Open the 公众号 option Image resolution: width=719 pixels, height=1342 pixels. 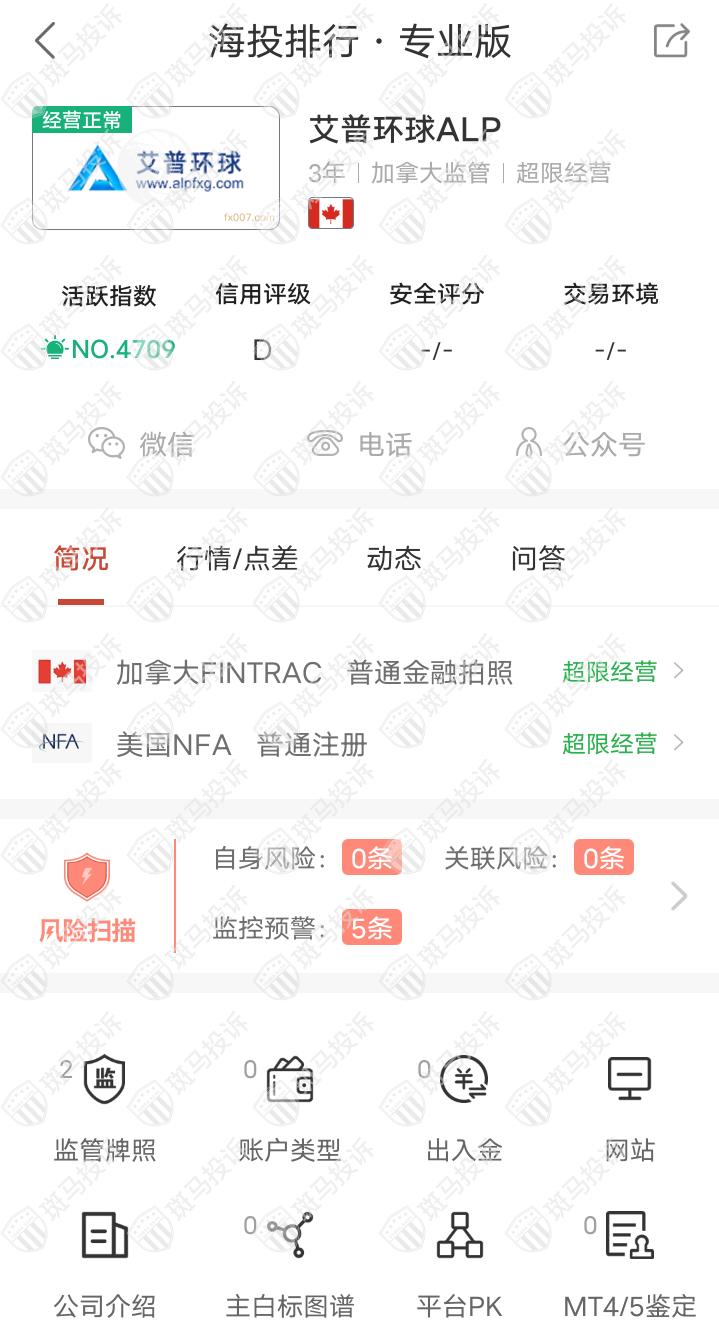(579, 443)
